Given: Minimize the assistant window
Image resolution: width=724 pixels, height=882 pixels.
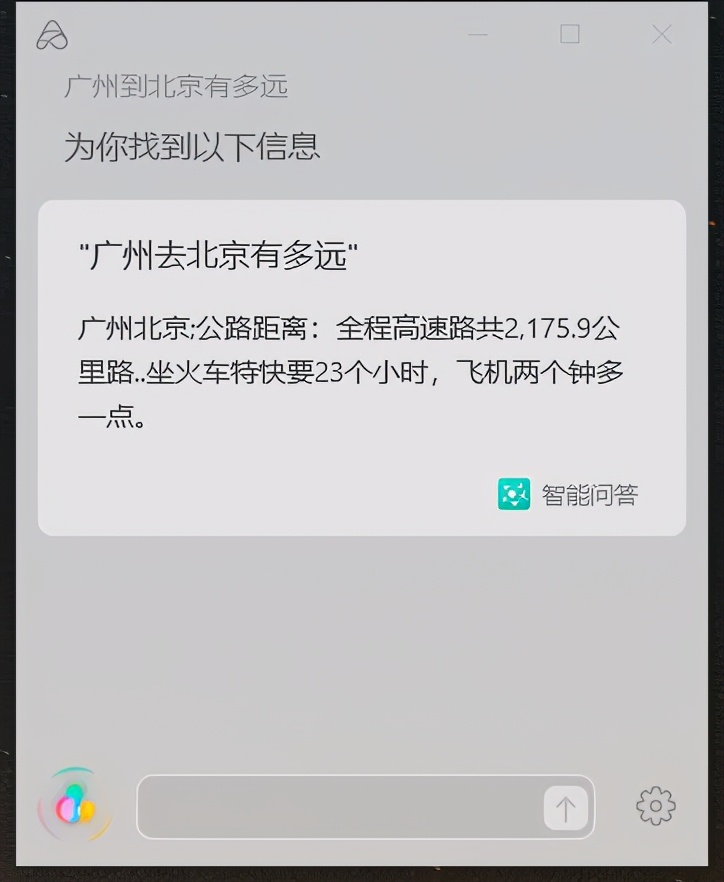Looking at the screenshot, I should [478, 35].
